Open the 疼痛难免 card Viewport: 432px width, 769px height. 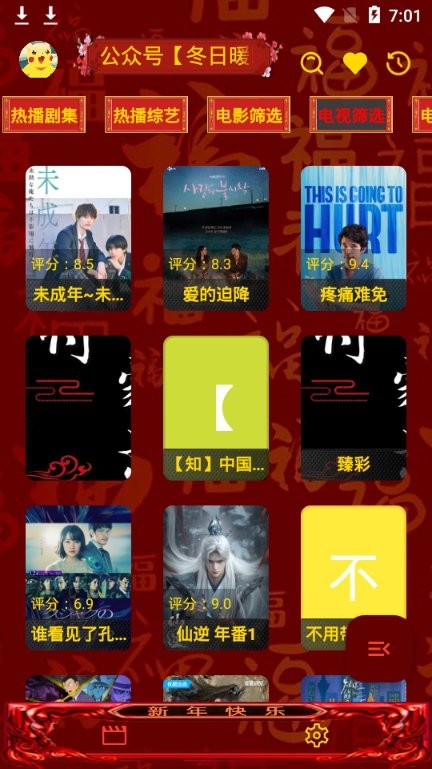tap(354, 238)
